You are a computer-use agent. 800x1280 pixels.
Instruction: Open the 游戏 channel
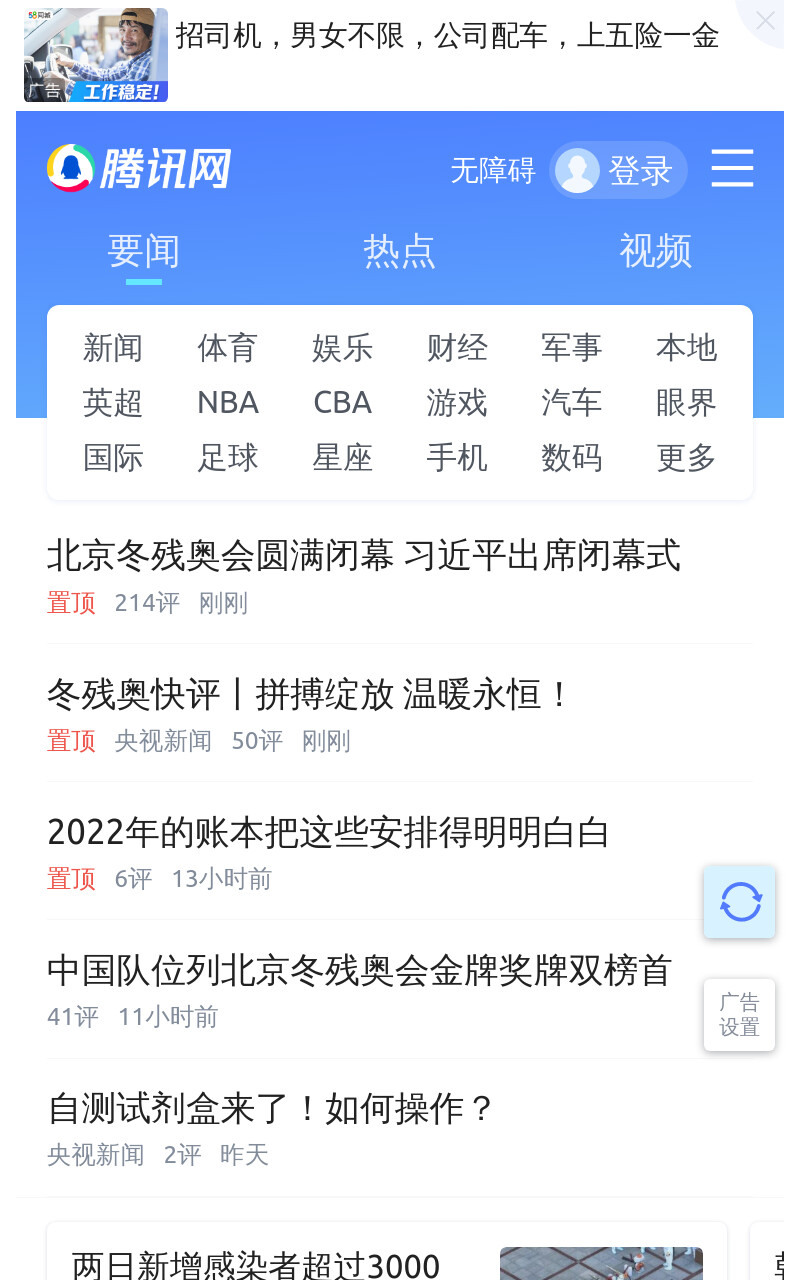[x=457, y=403]
